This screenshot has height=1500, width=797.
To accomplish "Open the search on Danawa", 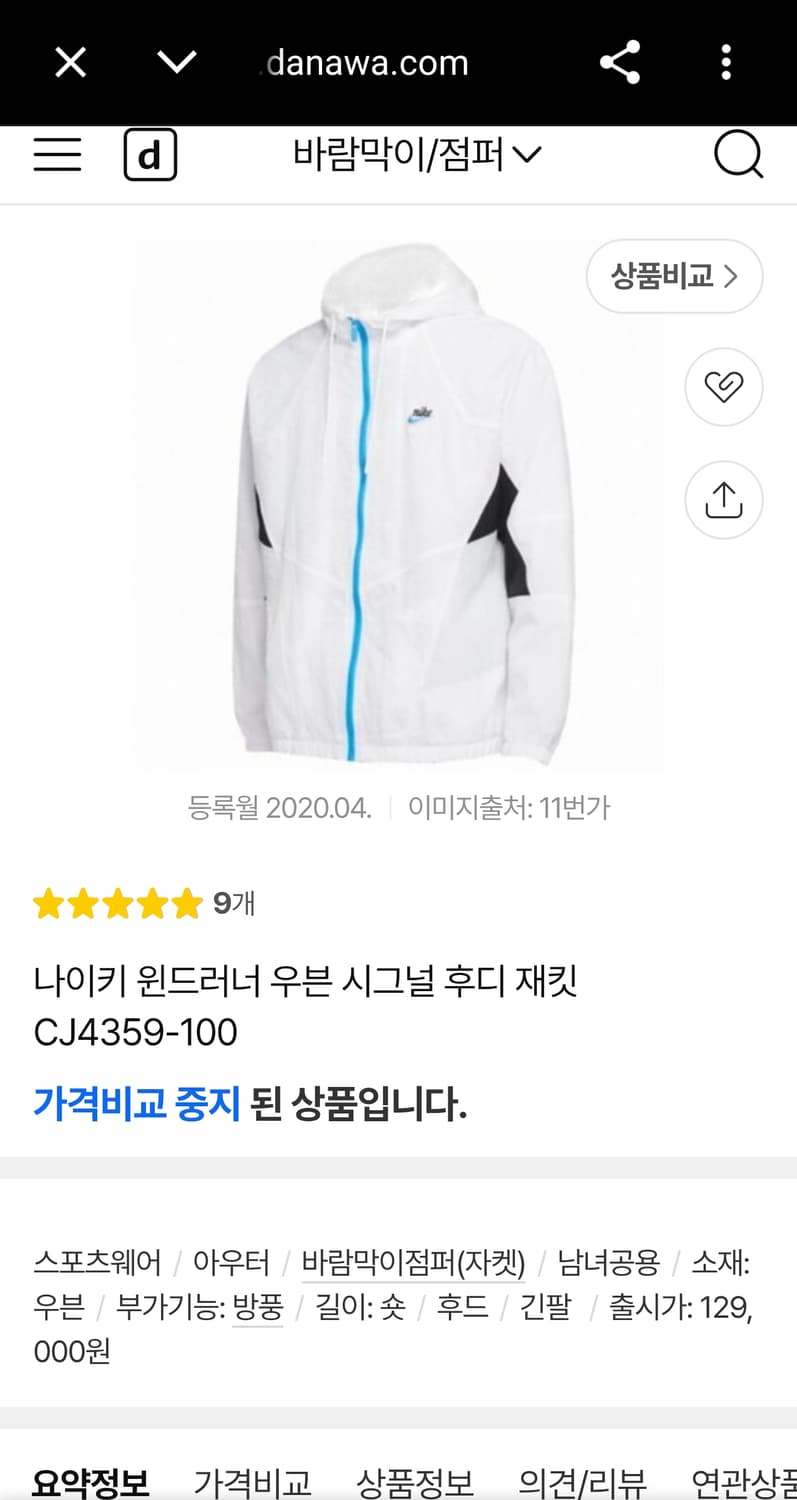I will (x=739, y=154).
